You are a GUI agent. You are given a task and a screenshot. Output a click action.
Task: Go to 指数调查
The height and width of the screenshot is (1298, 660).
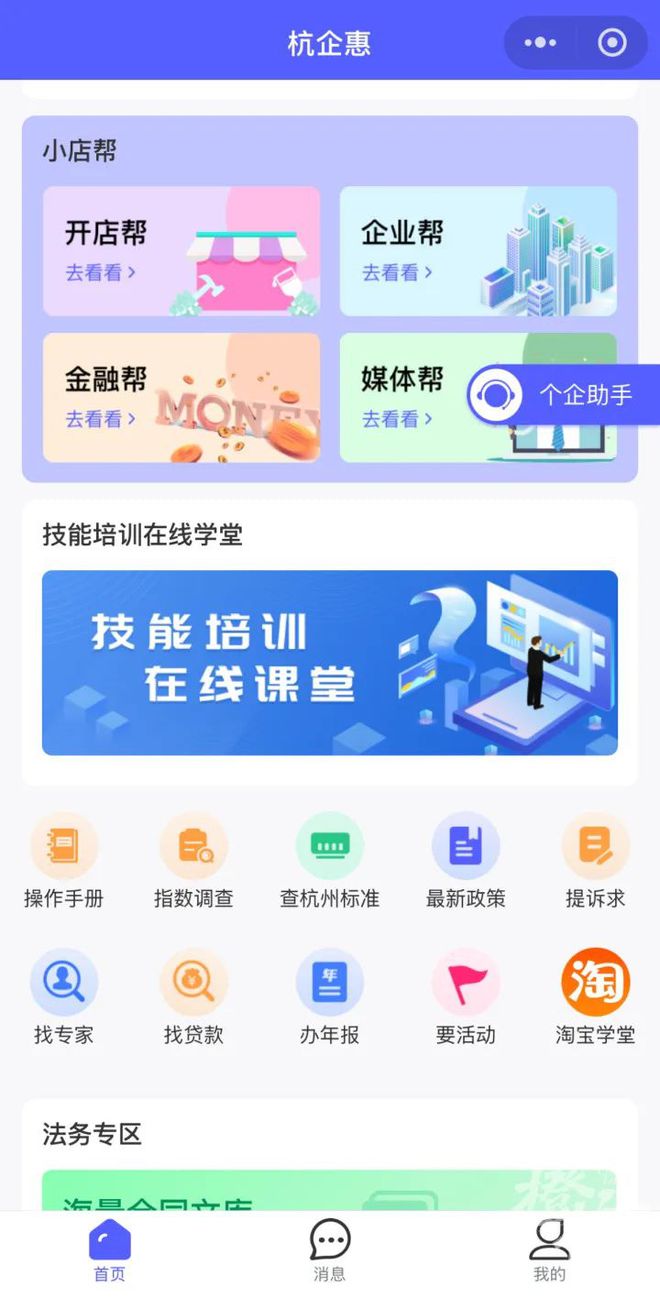point(194,860)
